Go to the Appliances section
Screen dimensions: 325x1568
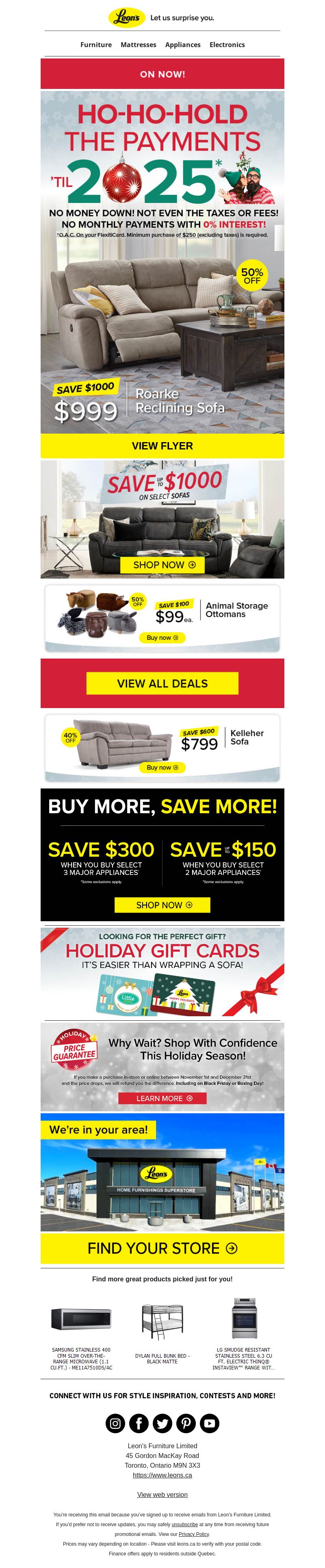click(182, 44)
